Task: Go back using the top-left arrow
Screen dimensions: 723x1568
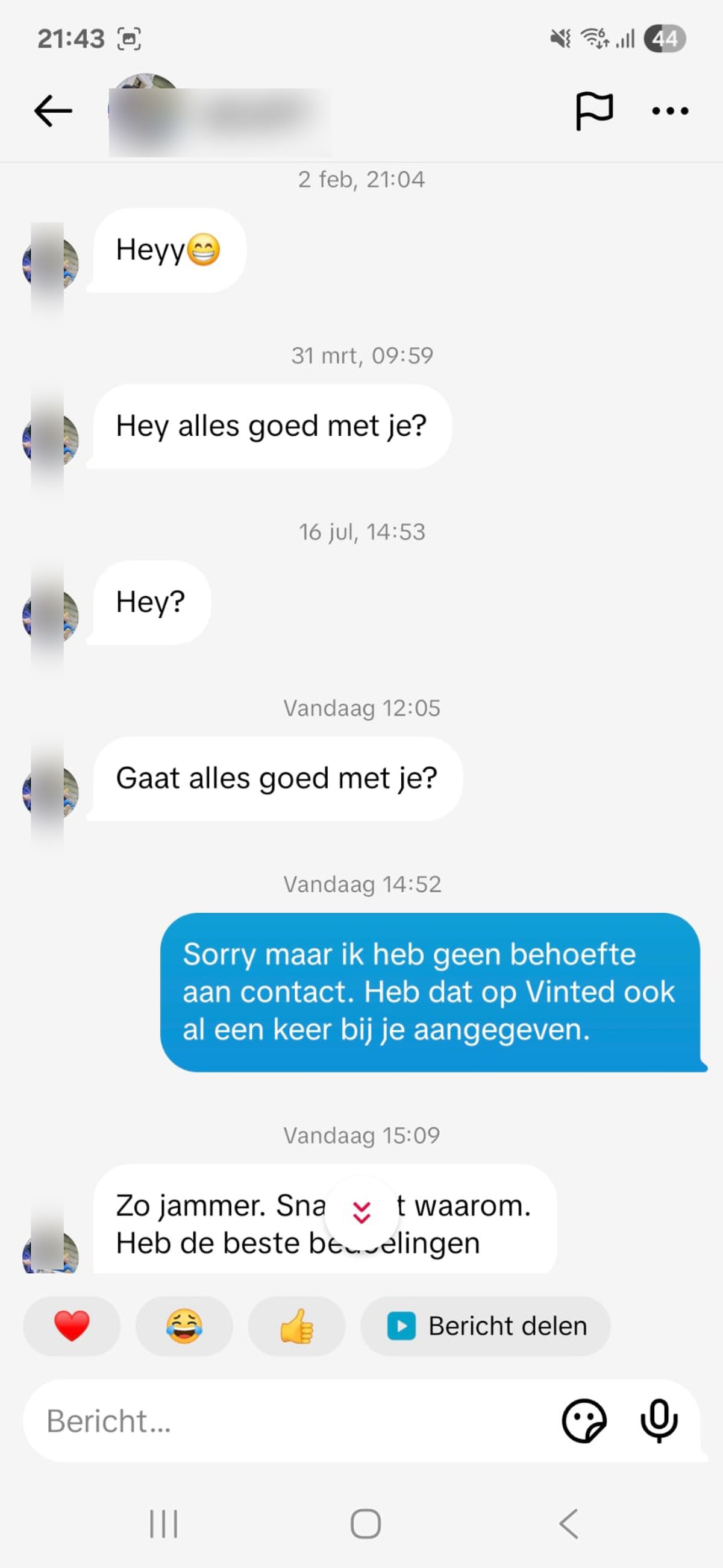Action: (53, 111)
